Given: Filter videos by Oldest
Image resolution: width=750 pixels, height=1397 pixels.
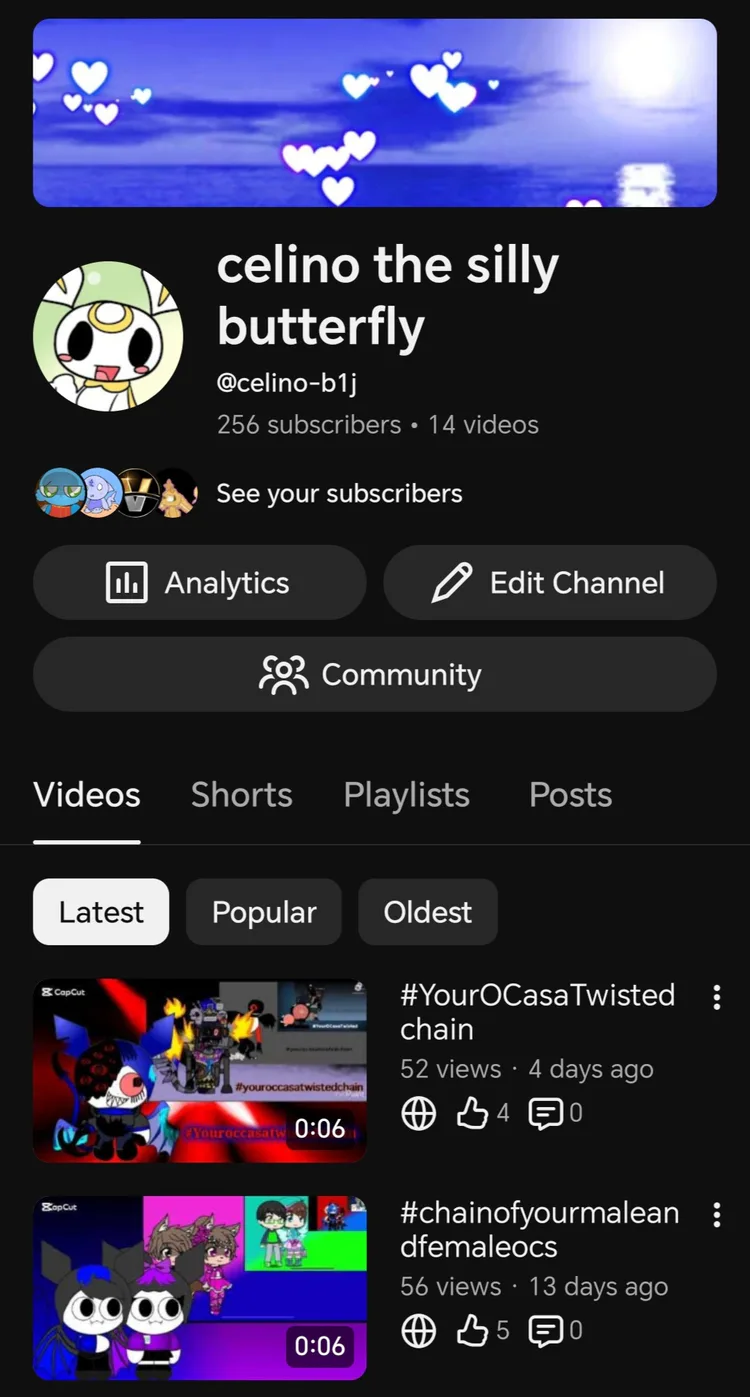Looking at the screenshot, I should point(427,912).
